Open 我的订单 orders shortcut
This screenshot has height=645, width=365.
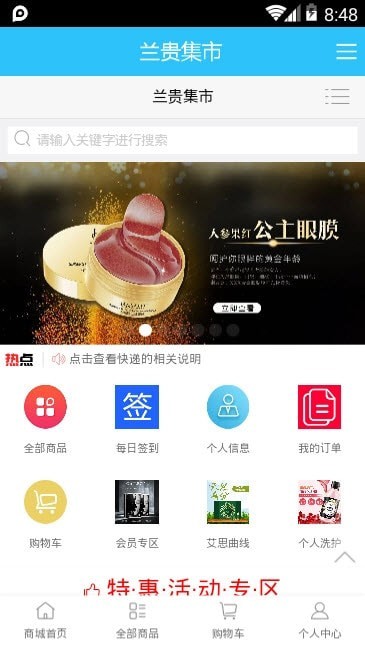click(x=319, y=420)
